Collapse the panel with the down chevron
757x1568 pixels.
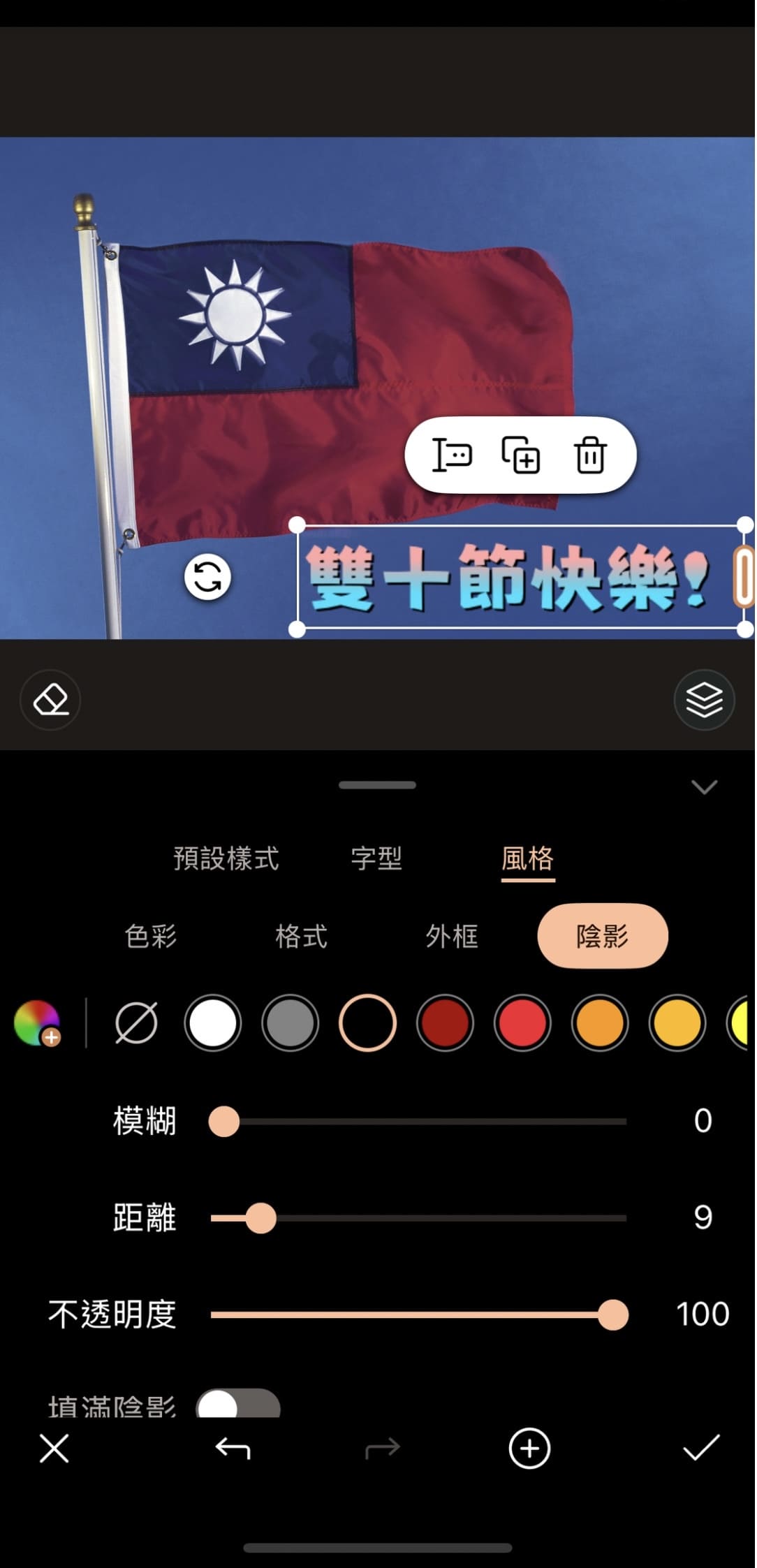704,787
